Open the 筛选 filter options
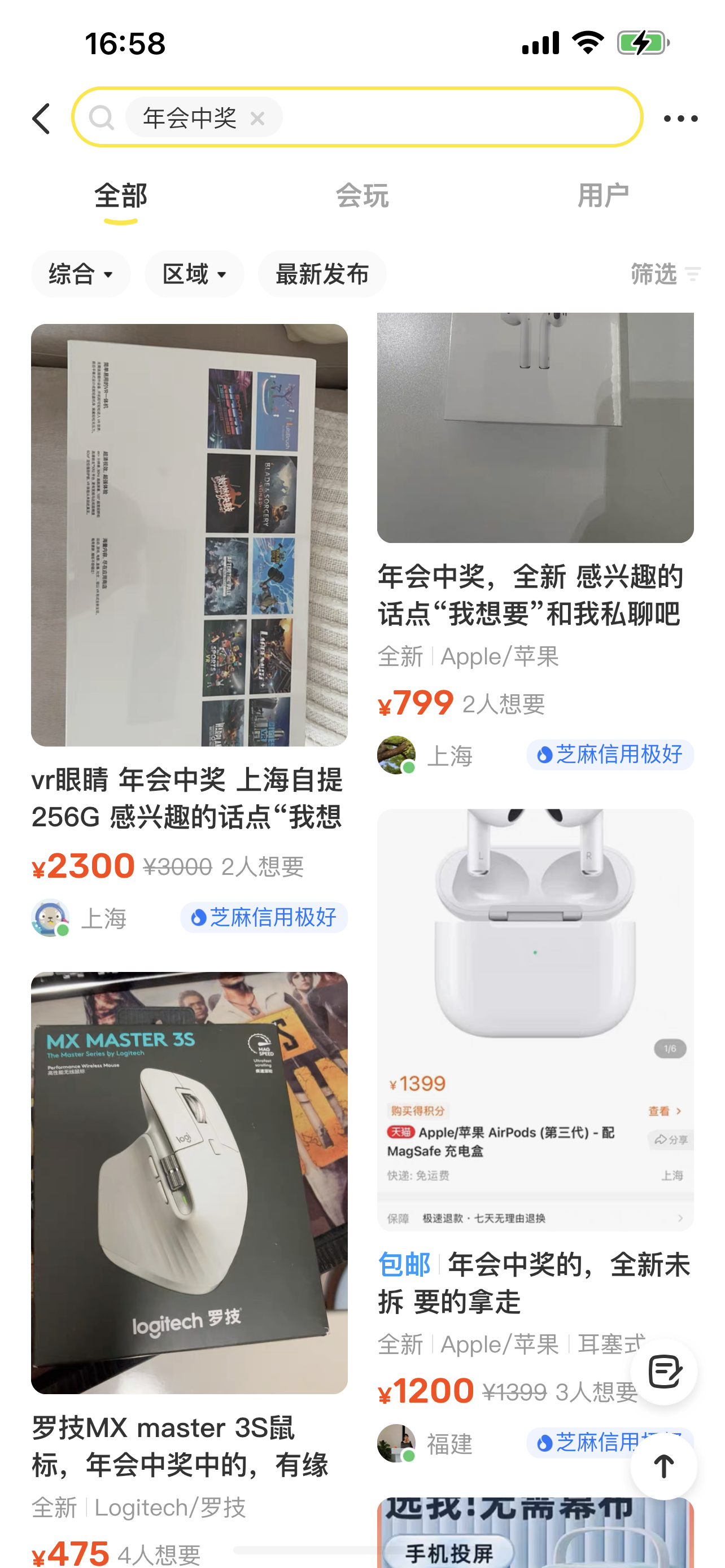 coord(665,274)
